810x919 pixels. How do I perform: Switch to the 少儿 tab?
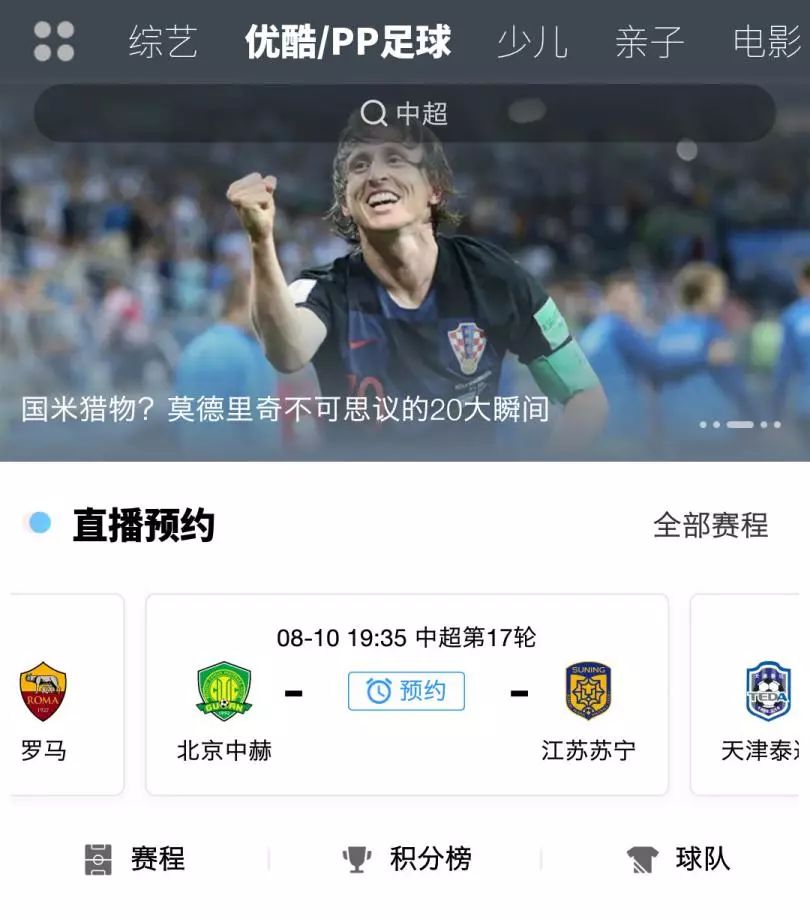[532, 43]
